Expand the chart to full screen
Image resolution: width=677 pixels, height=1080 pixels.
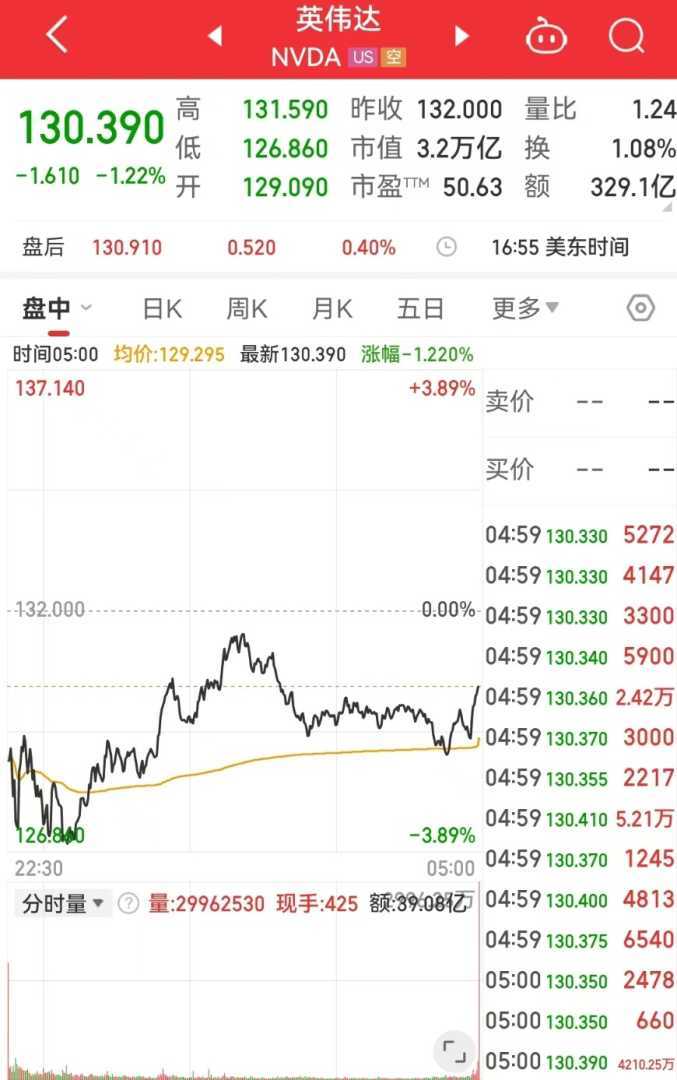click(454, 1050)
